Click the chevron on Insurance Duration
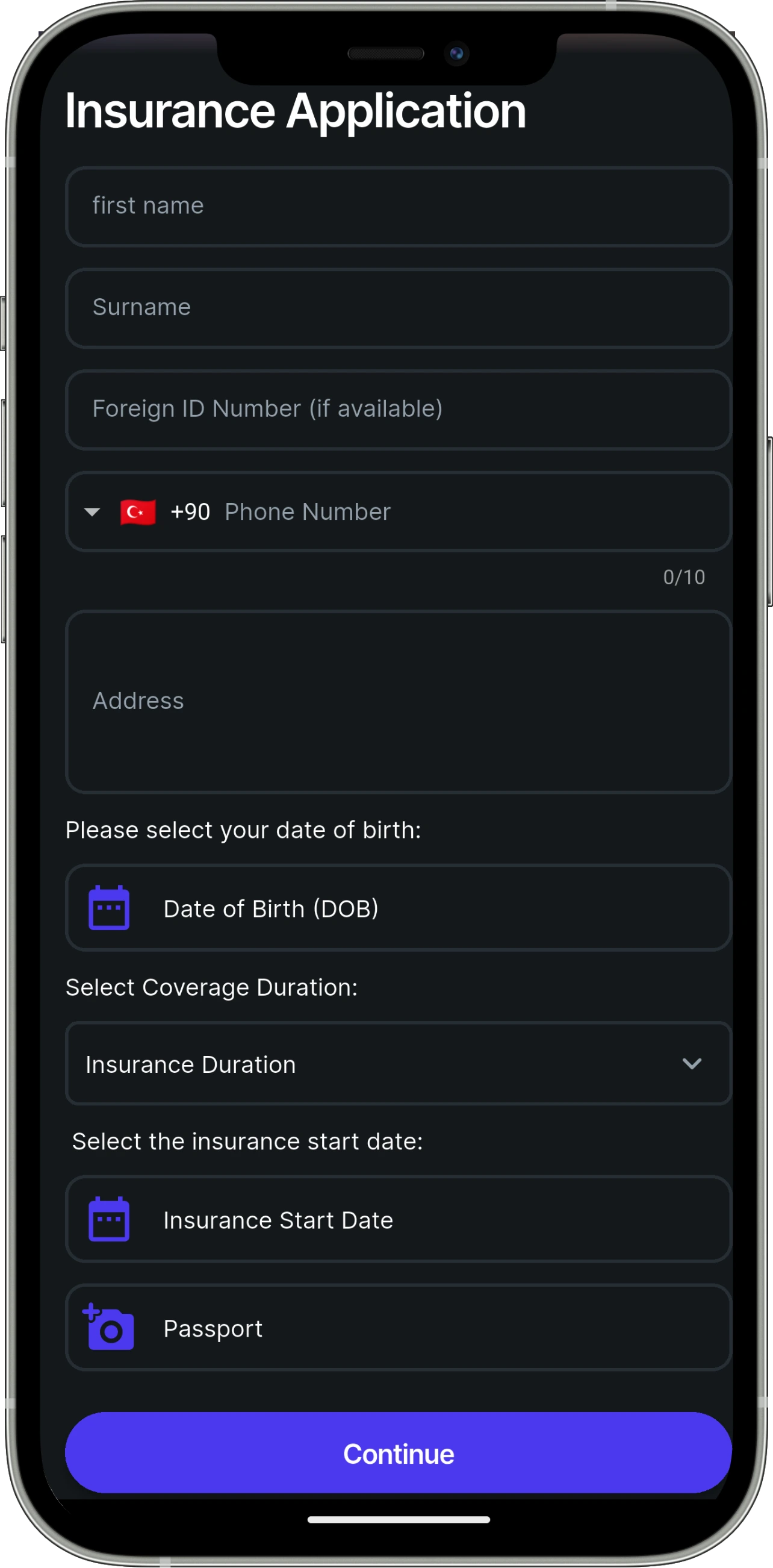This screenshot has width=773, height=1568. click(x=693, y=1064)
